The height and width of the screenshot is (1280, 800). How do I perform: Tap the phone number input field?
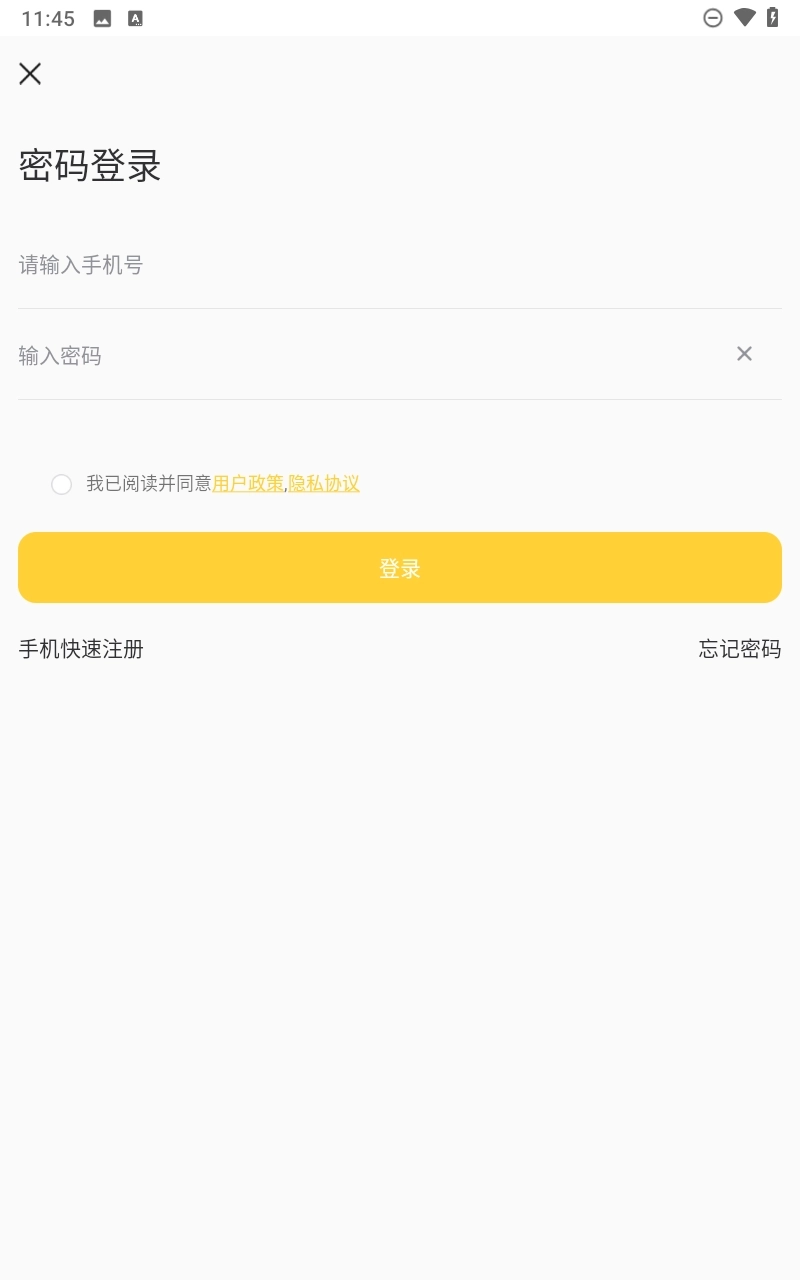(x=400, y=265)
